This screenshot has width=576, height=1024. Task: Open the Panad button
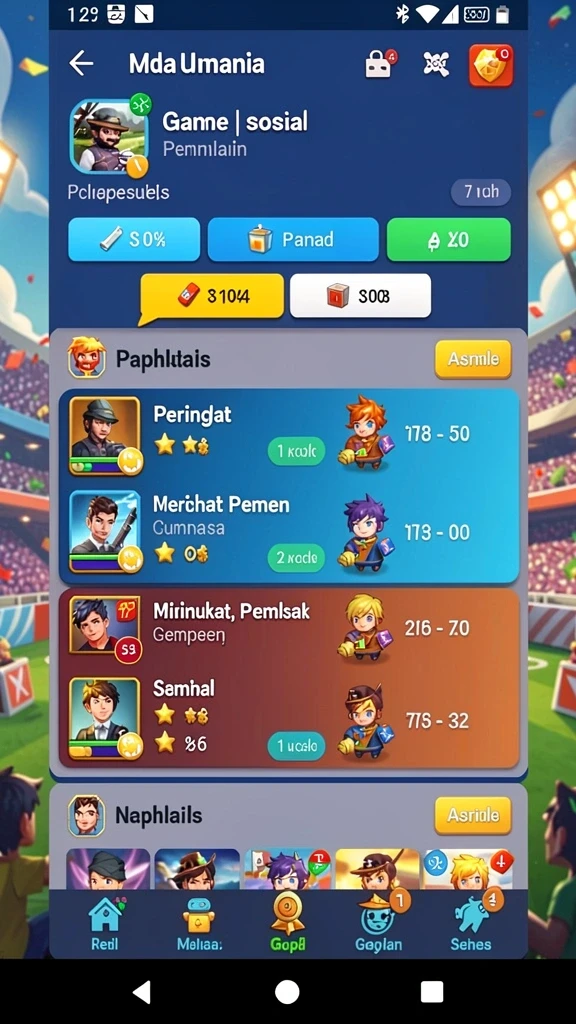point(293,240)
